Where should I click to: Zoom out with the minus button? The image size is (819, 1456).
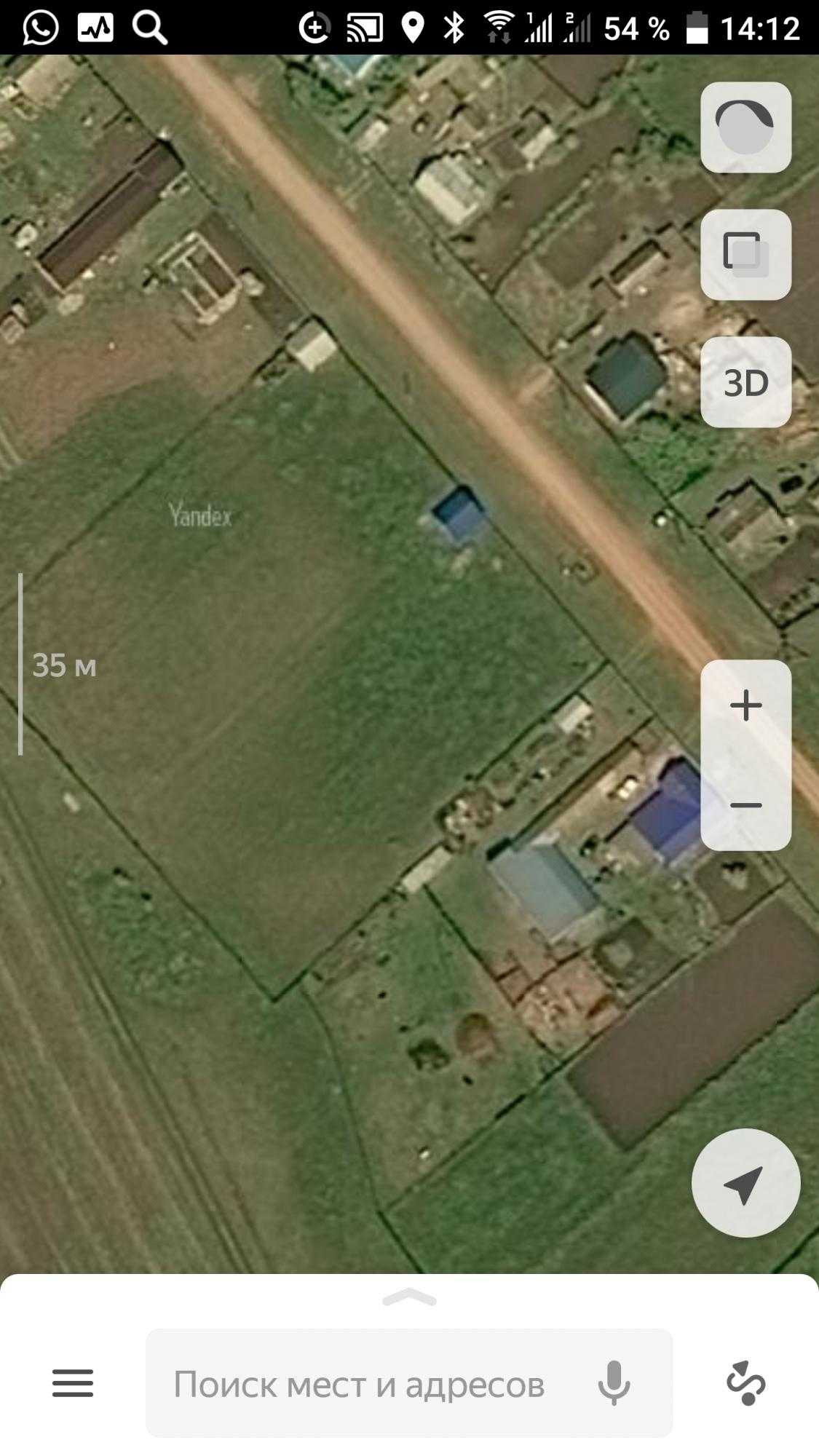(745, 805)
